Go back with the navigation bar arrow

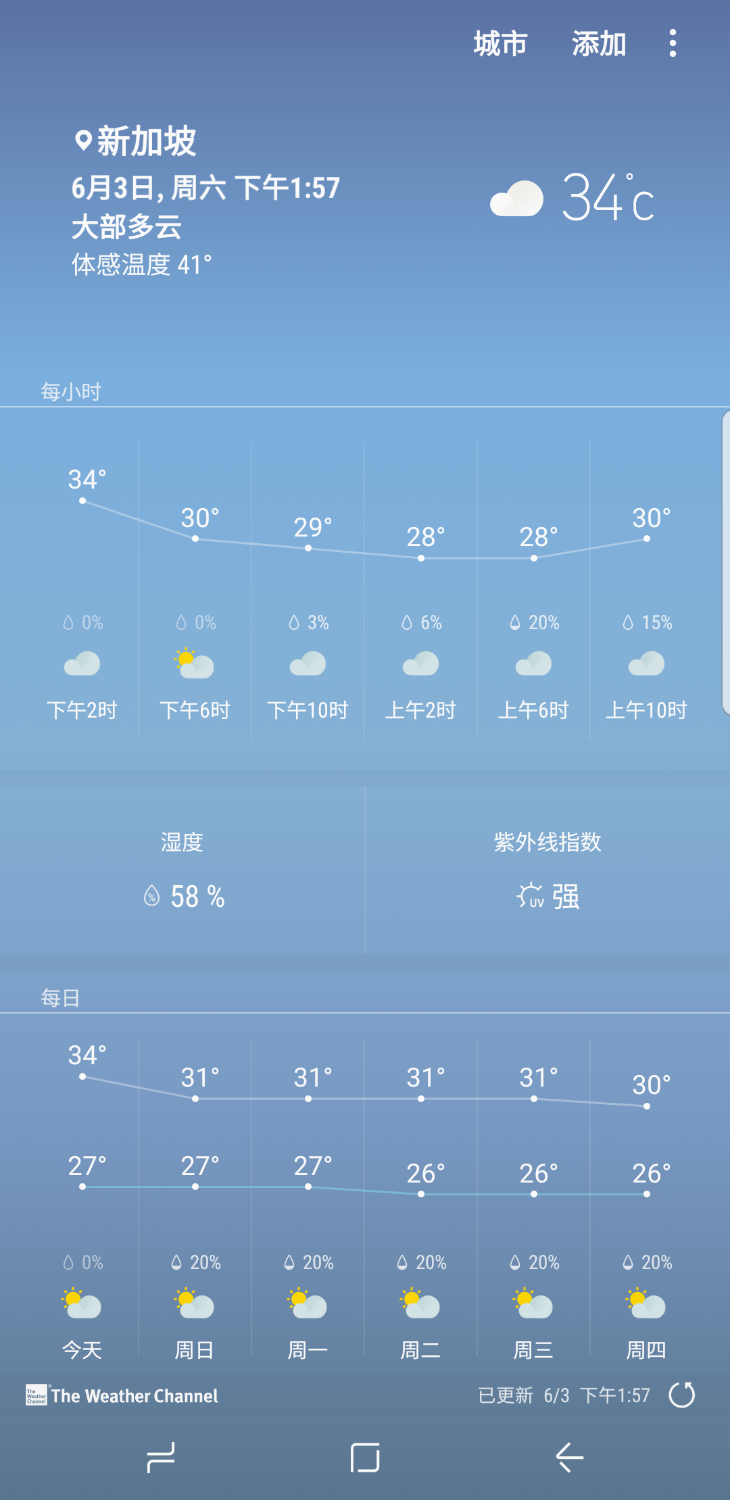click(569, 1458)
